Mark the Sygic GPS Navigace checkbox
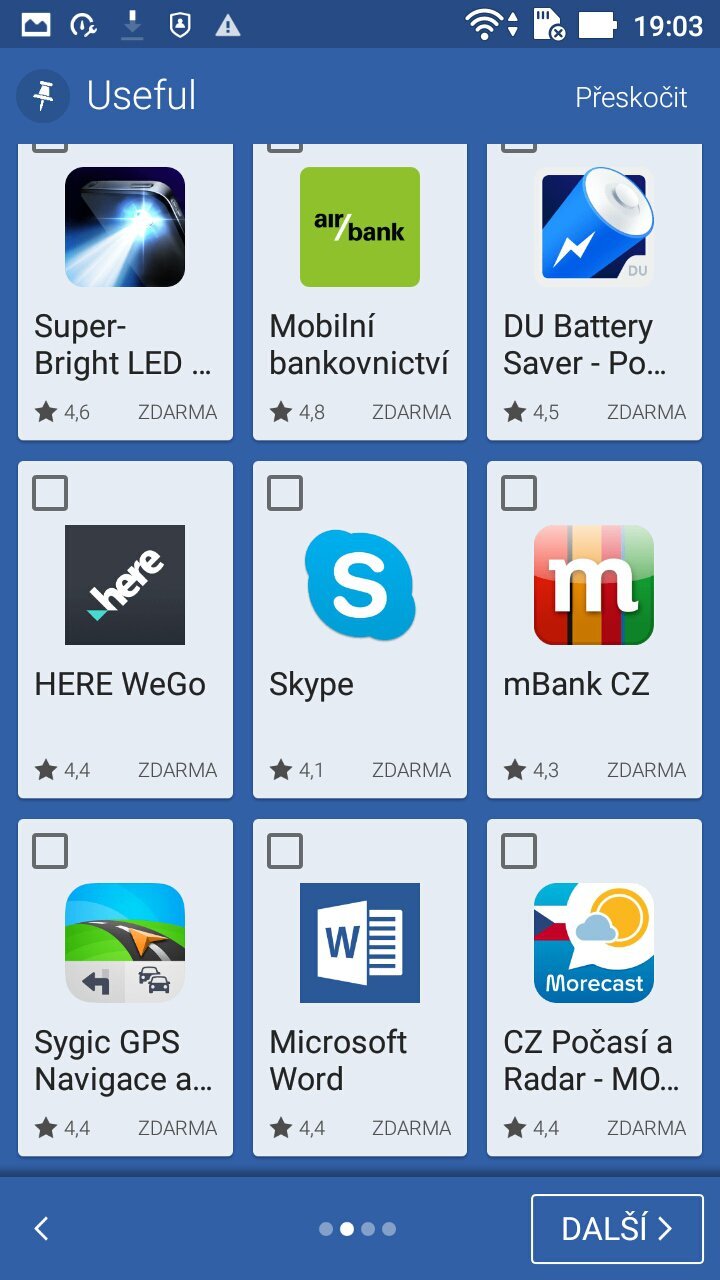The width and height of the screenshot is (720, 1280). [x=50, y=851]
